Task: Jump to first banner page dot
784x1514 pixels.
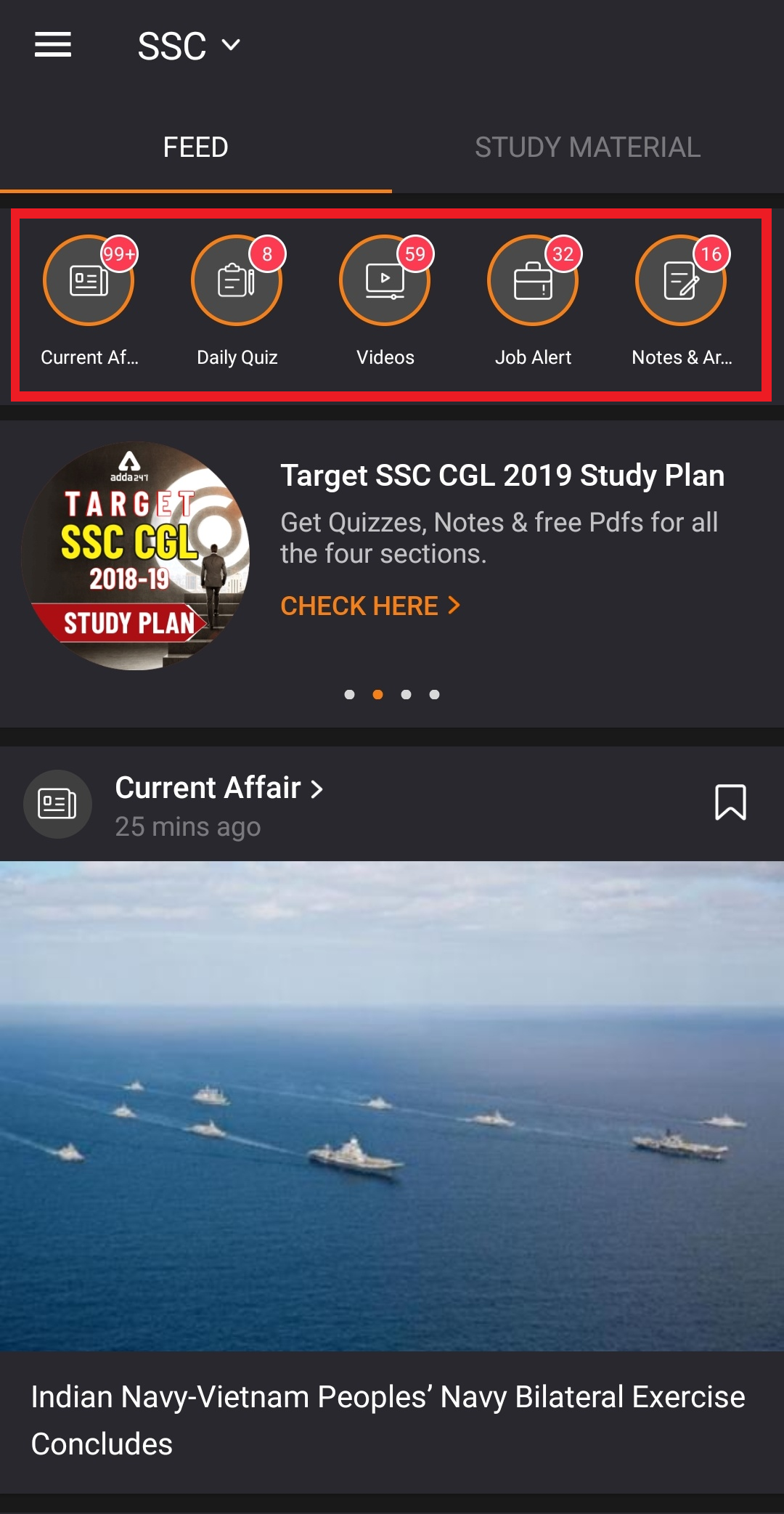Action: click(x=349, y=695)
